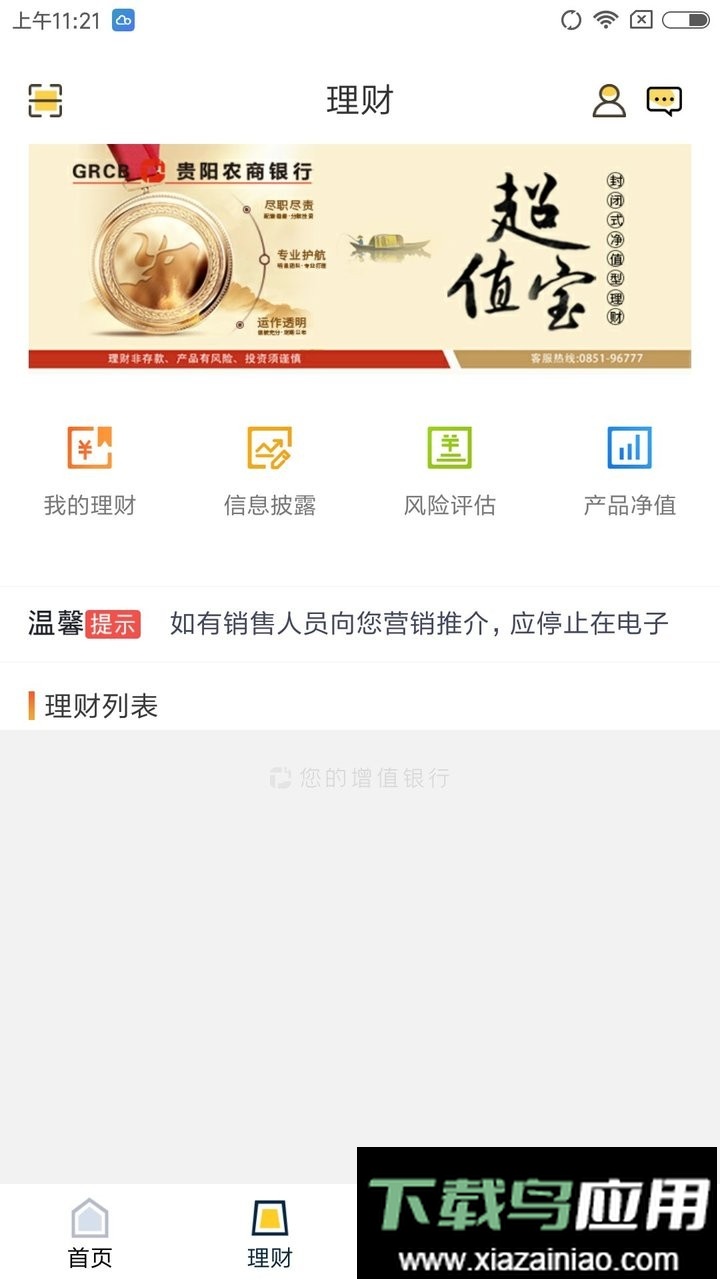This screenshot has width=720, height=1280.
Task: Open the messages icon in the header
Action: (x=662, y=99)
